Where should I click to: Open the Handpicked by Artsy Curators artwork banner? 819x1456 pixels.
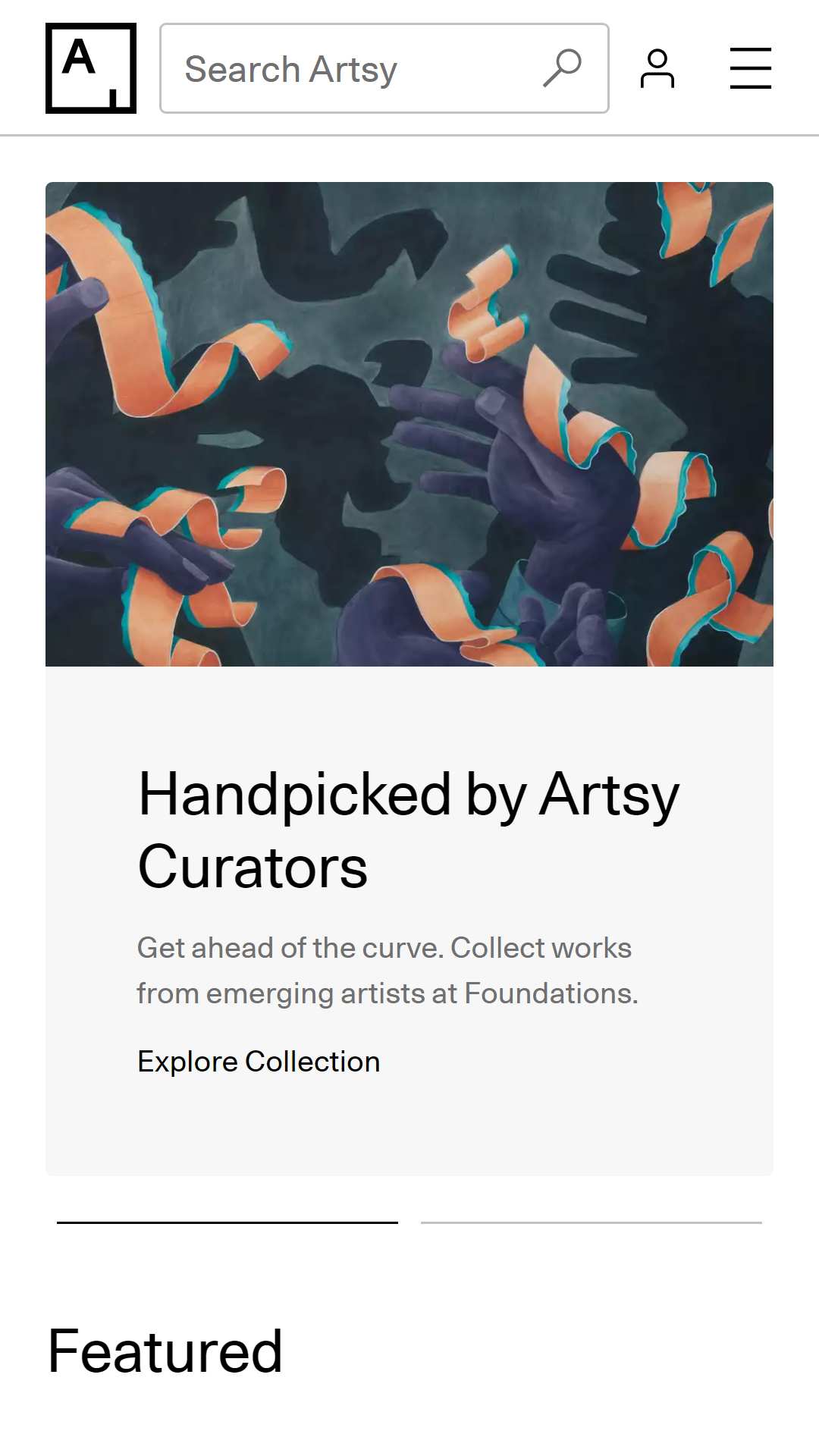pos(409,424)
